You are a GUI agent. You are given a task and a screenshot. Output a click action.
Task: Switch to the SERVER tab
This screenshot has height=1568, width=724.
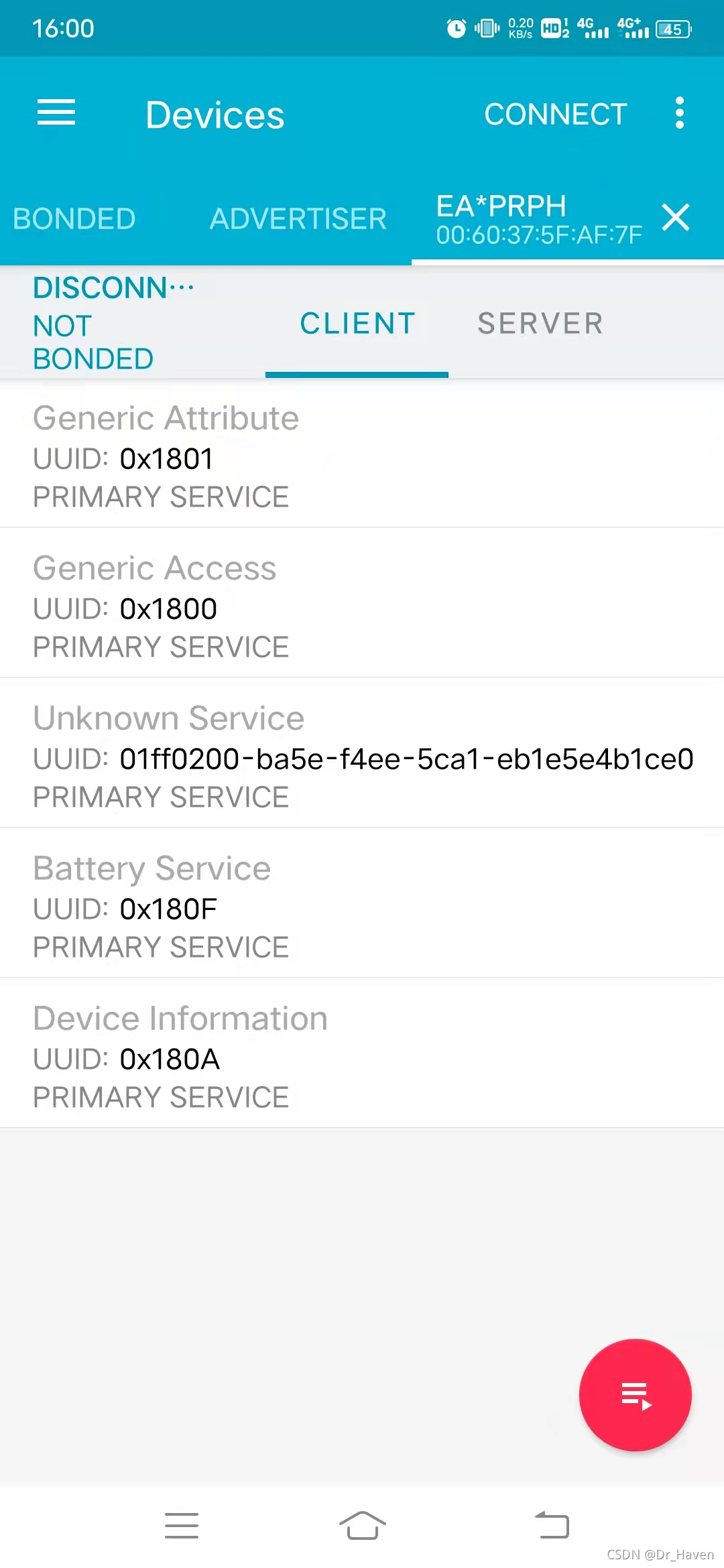point(540,324)
